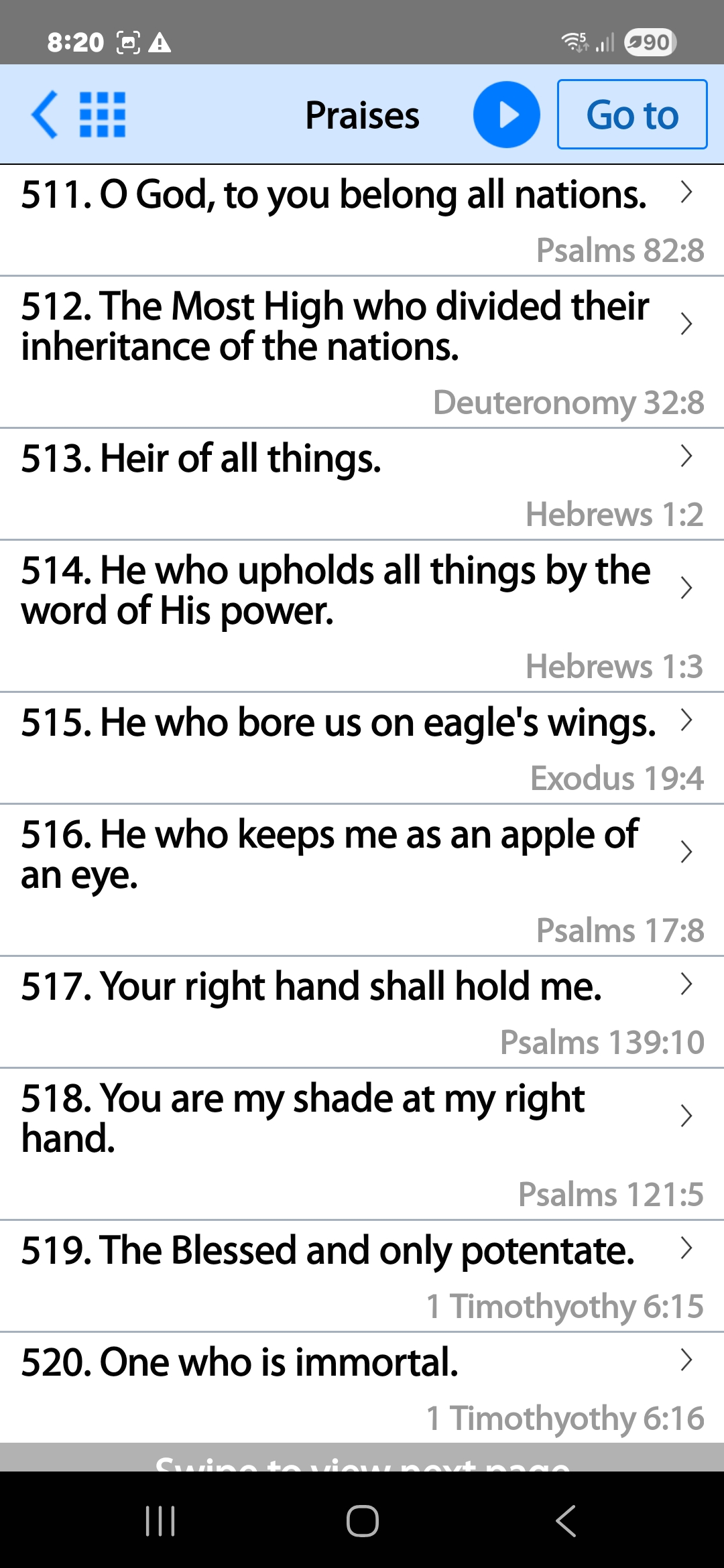Open the grid menu icon
The height and width of the screenshot is (1568, 724).
[x=102, y=115]
